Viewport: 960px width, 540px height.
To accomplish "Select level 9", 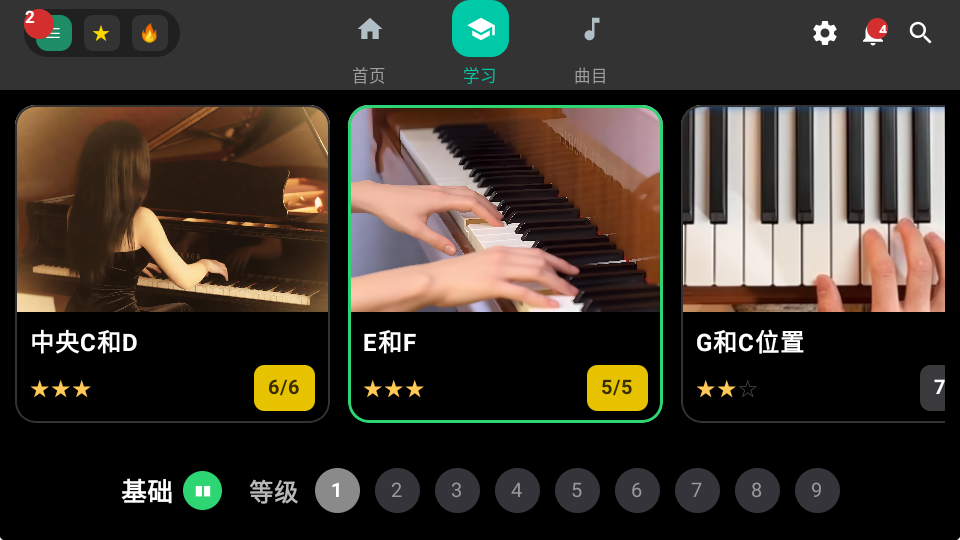I will 817,490.
